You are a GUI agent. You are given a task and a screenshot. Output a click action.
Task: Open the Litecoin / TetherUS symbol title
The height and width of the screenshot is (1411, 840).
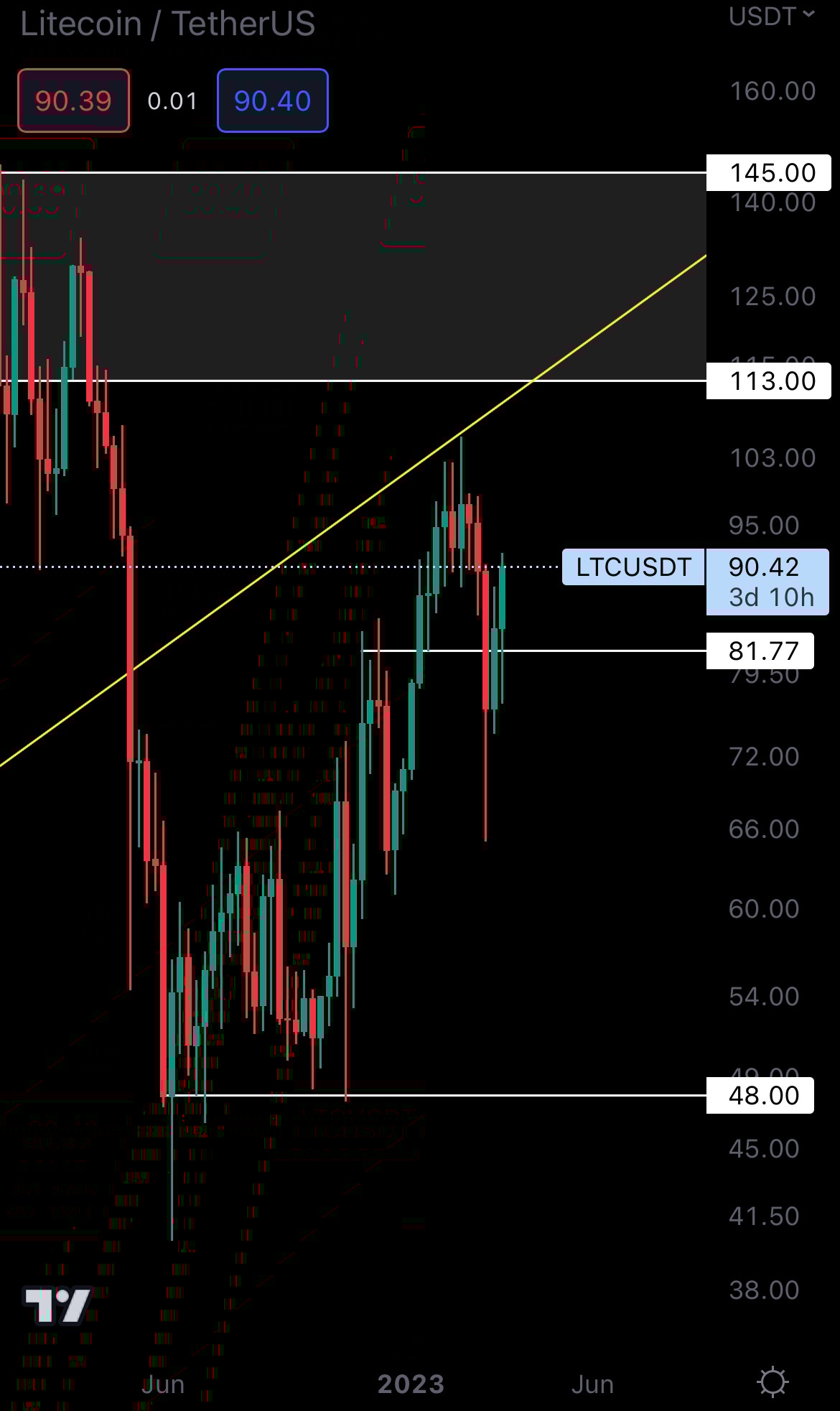(167, 24)
